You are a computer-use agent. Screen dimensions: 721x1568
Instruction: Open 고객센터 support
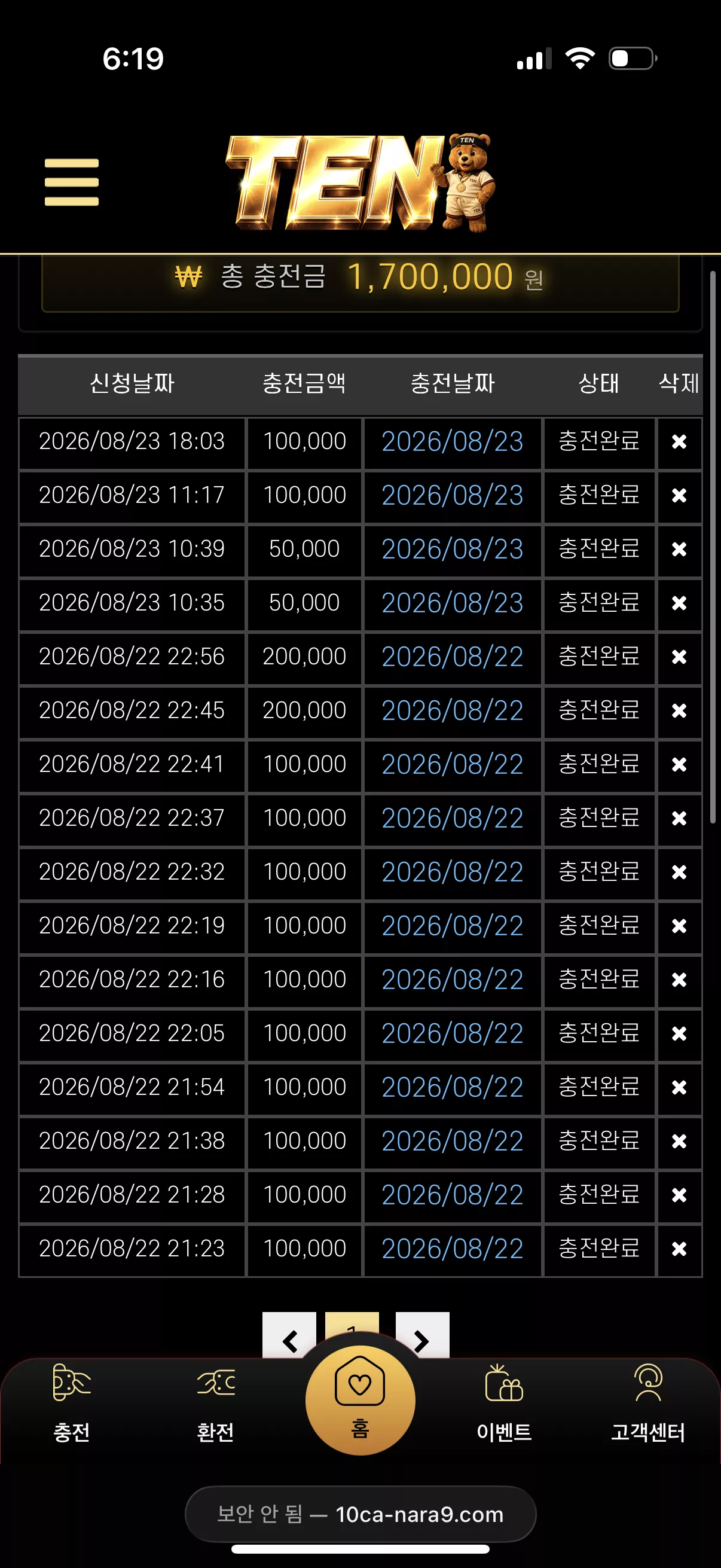coord(648,1404)
